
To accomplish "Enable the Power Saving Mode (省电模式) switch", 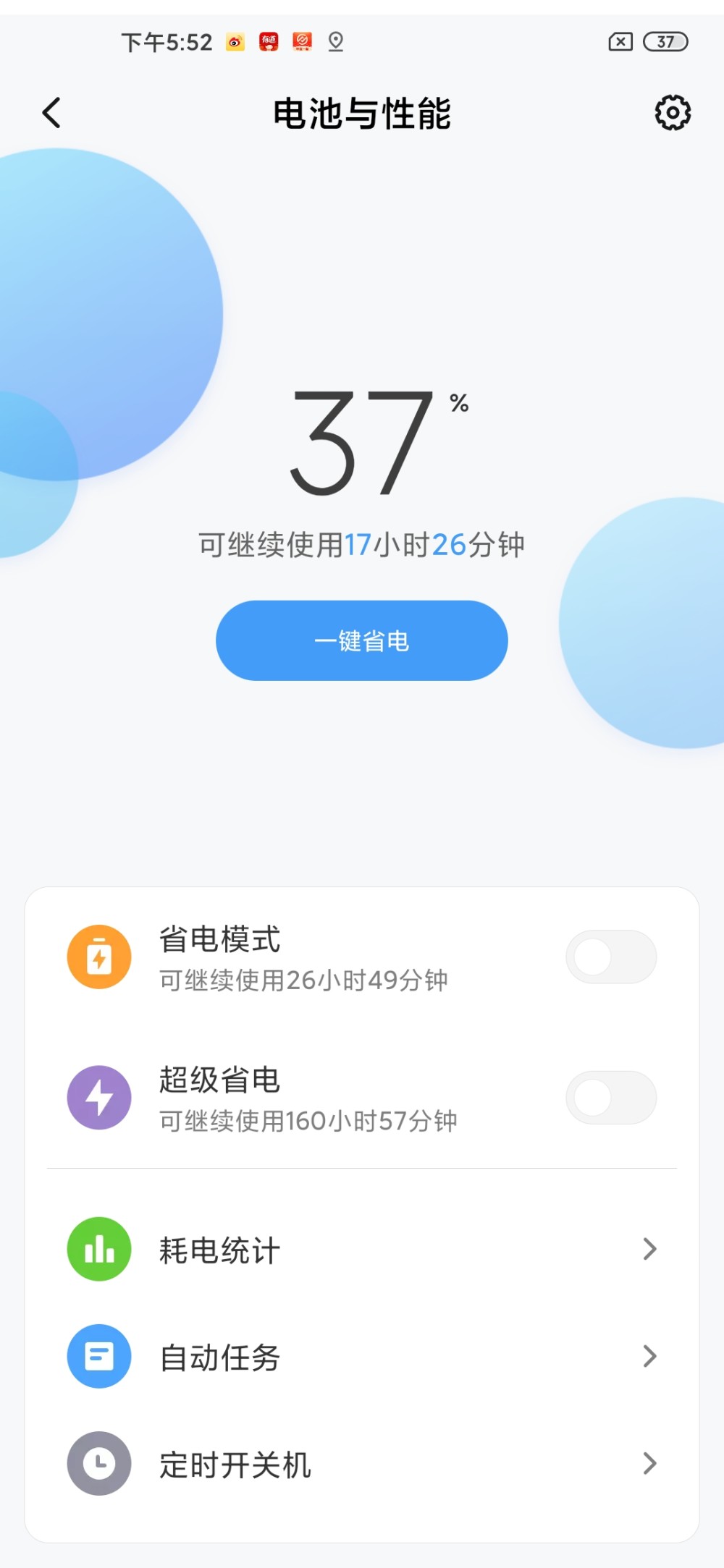I will pyautogui.click(x=610, y=957).
